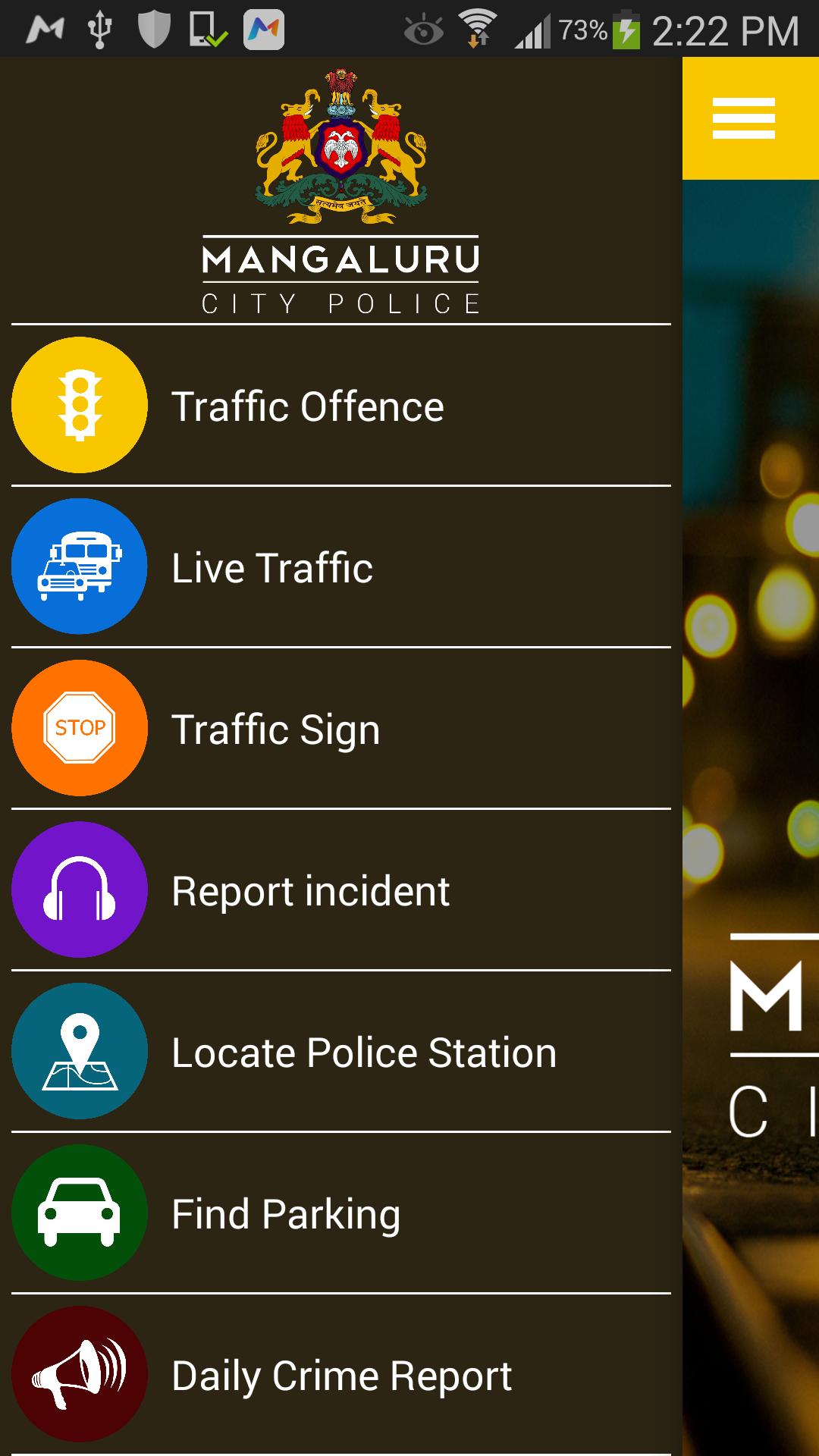Tap the green car icon for parking
This screenshot has width=819, height=1456.
[79, 1215]
